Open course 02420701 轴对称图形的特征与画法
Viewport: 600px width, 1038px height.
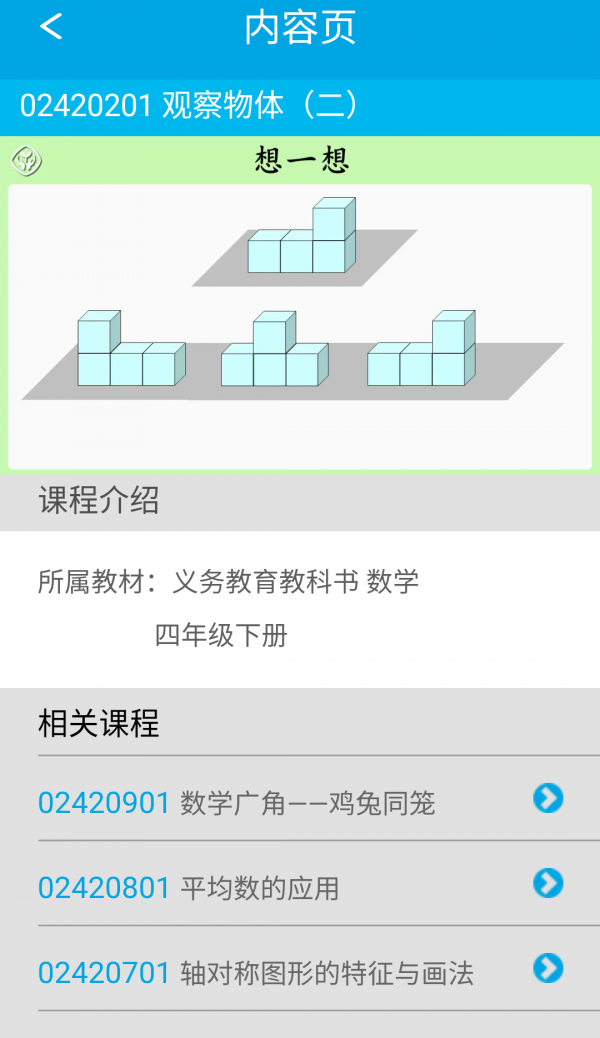[300, 971]
